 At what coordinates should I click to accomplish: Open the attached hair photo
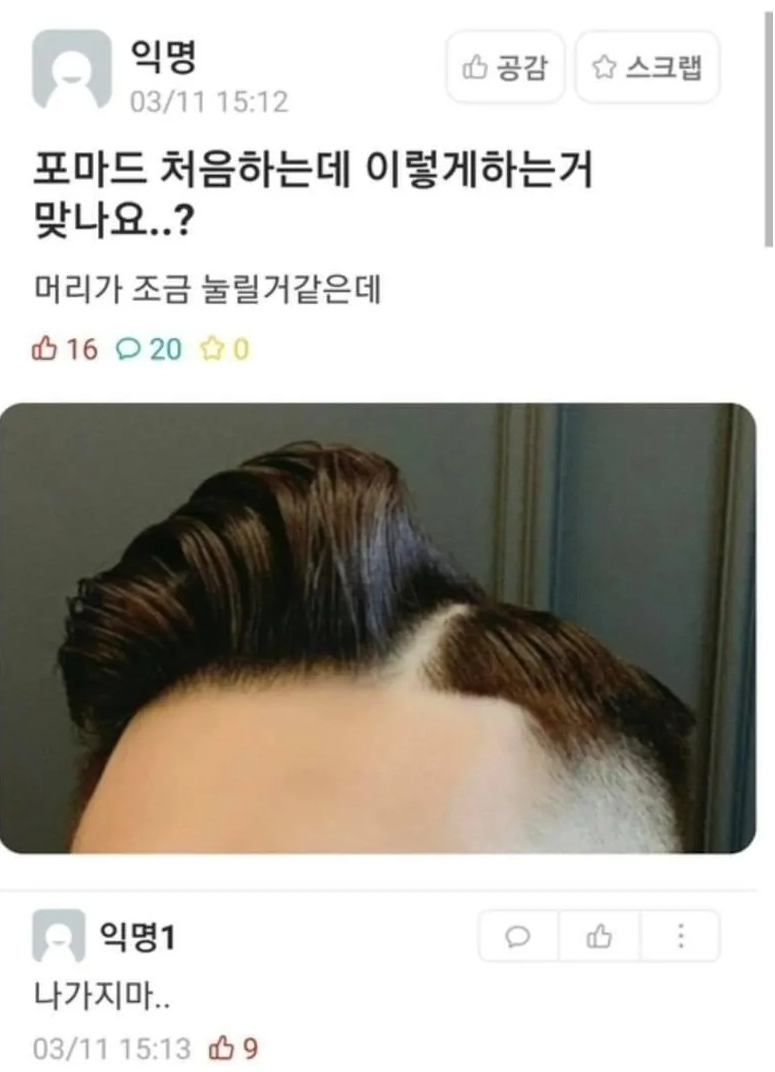tap(377, 628)
